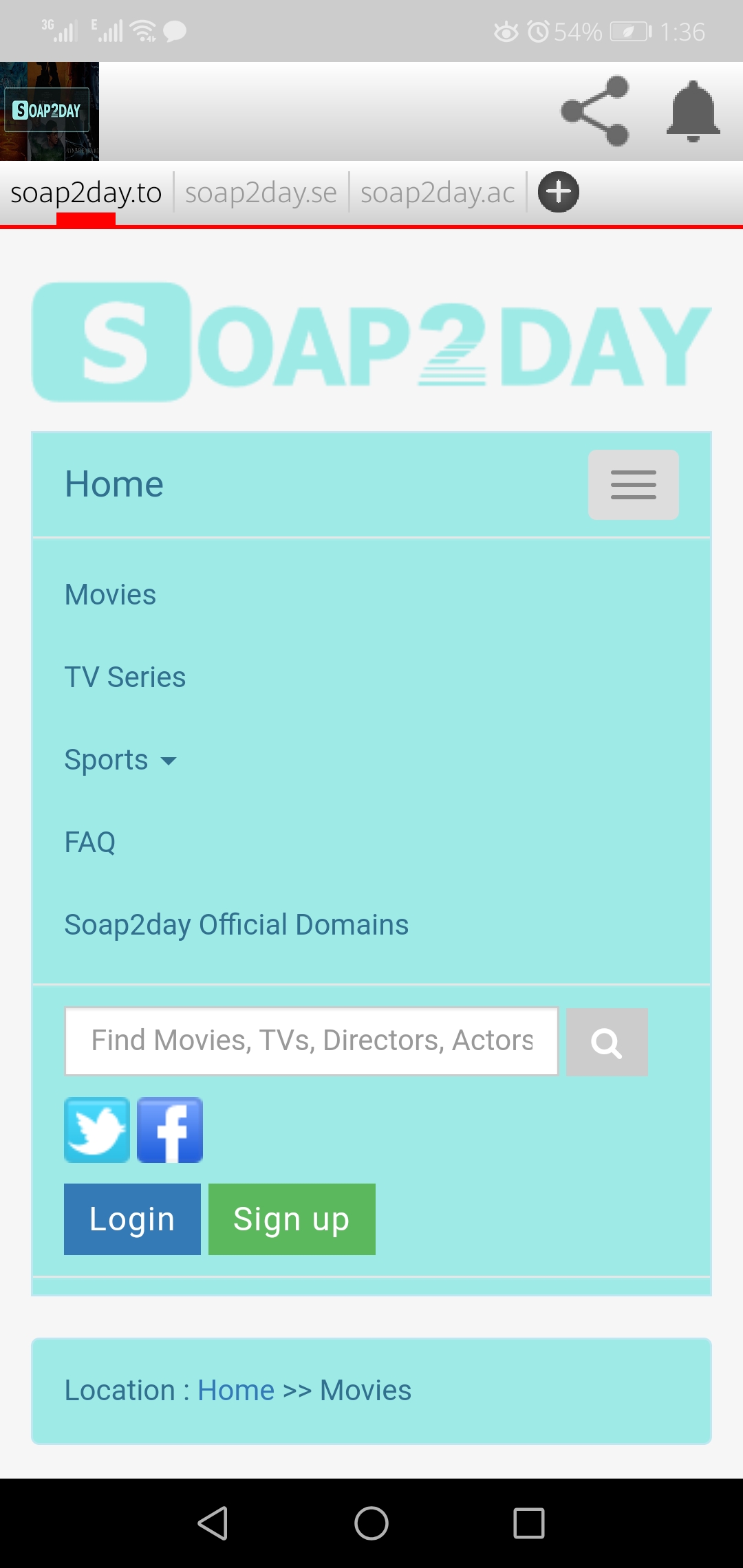
Task: Follow the Home breadcrumb link
Action: coord(236,1391)
